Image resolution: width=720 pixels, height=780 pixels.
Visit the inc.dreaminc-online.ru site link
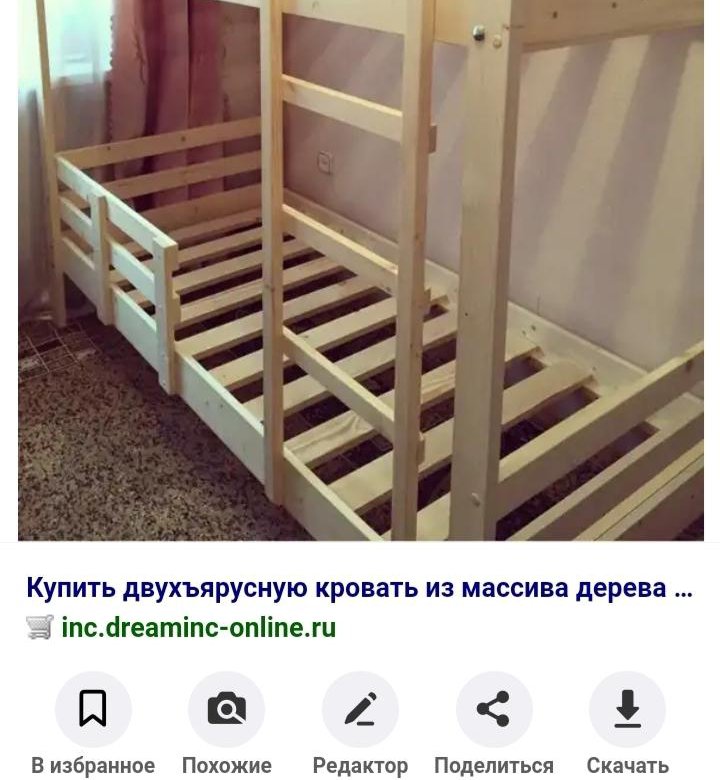tap(198, 628)
